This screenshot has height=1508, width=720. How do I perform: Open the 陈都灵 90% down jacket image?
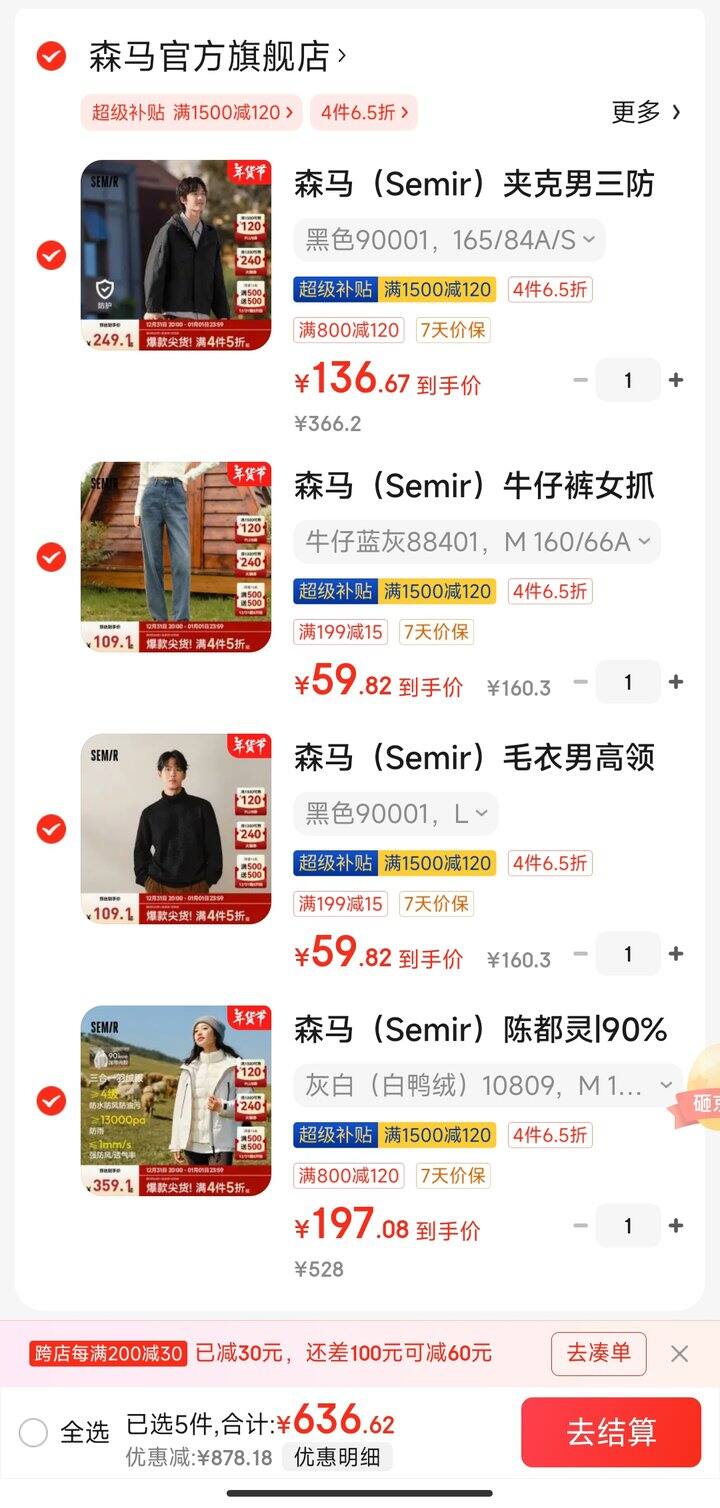[176, 1101]
